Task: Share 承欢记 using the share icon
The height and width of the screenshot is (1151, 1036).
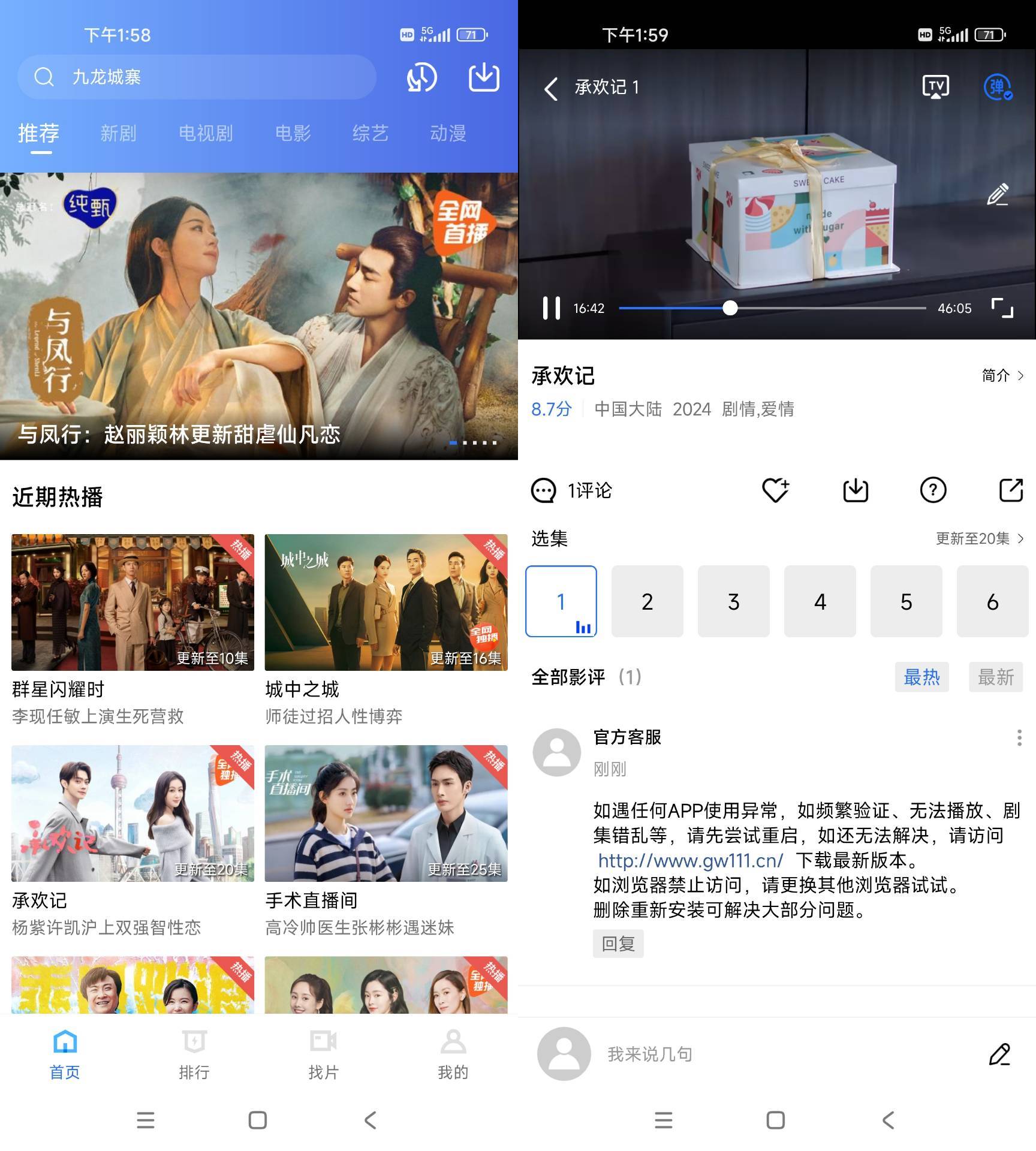Action: pos(1011,490)
